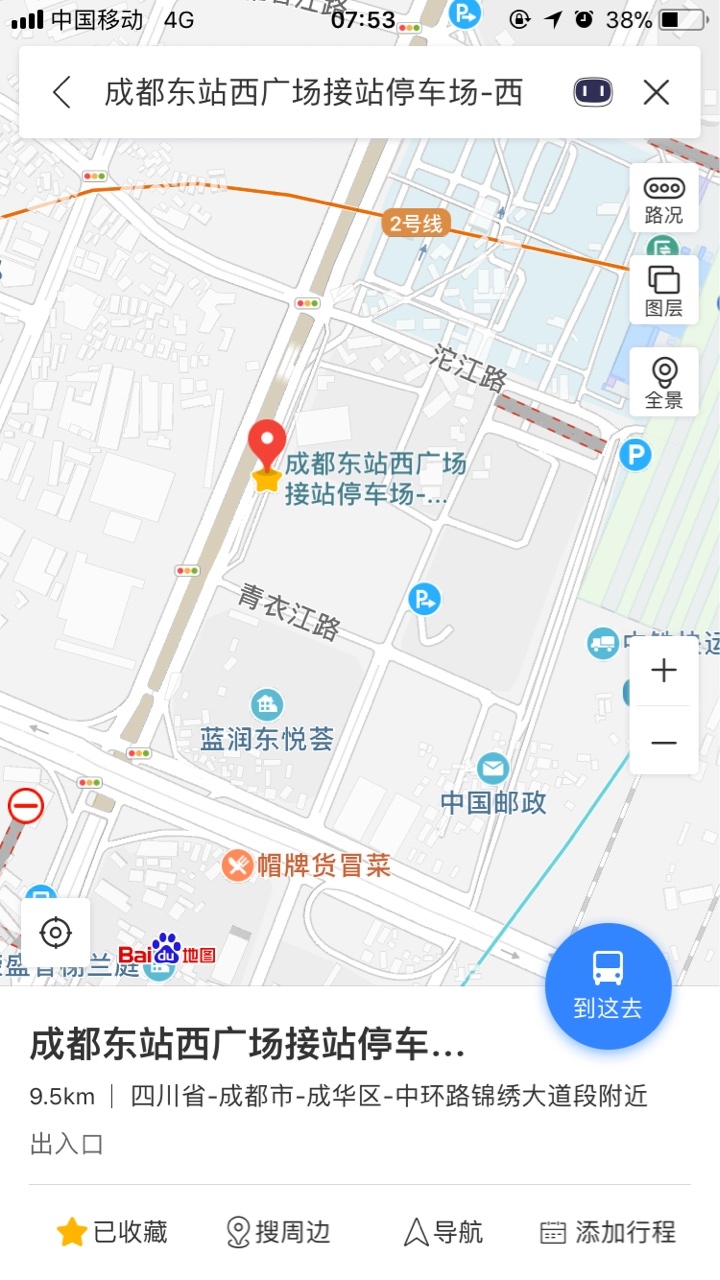Start 导航 navigation
The image size is (720, 1280).
[x=443, y=1232]
